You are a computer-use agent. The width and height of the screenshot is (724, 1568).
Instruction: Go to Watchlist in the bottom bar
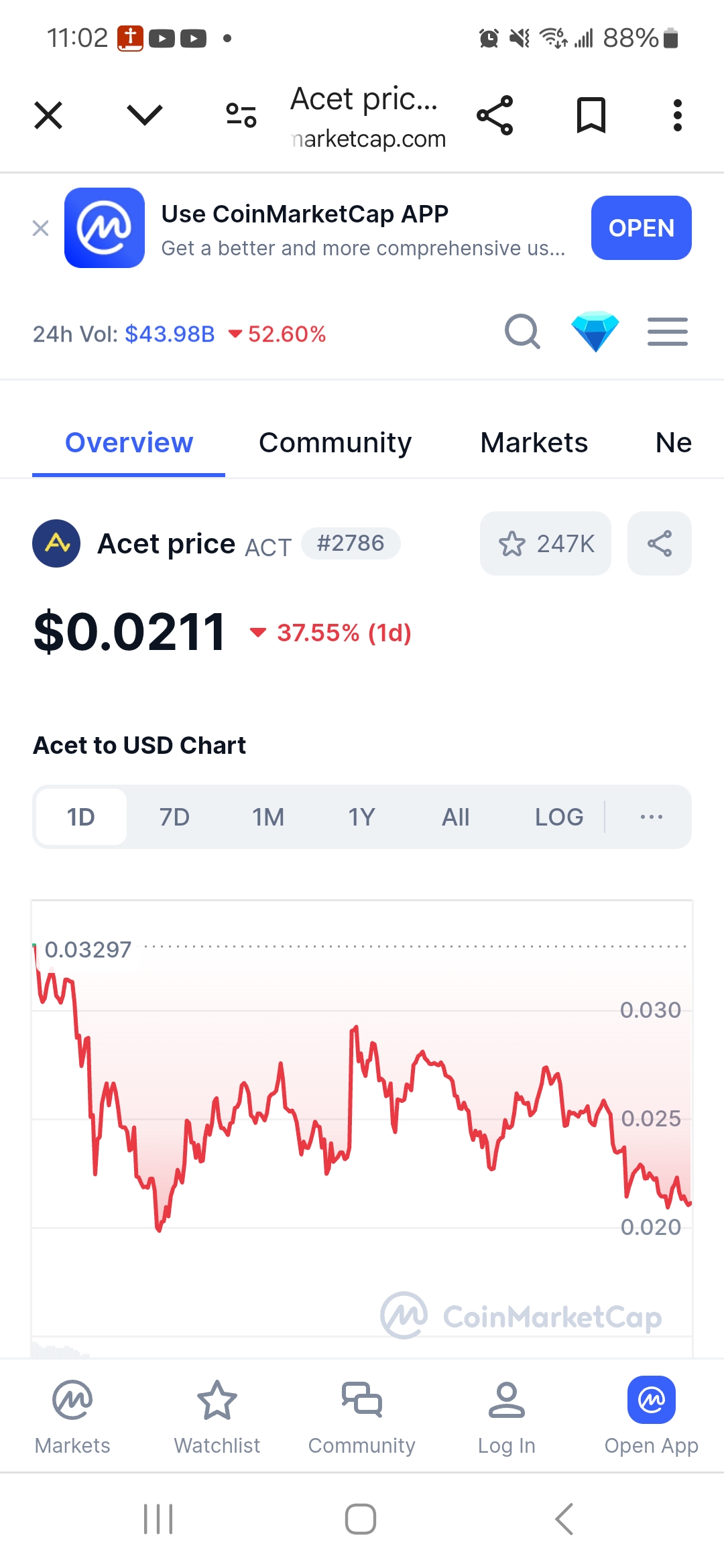[217, 1417]
